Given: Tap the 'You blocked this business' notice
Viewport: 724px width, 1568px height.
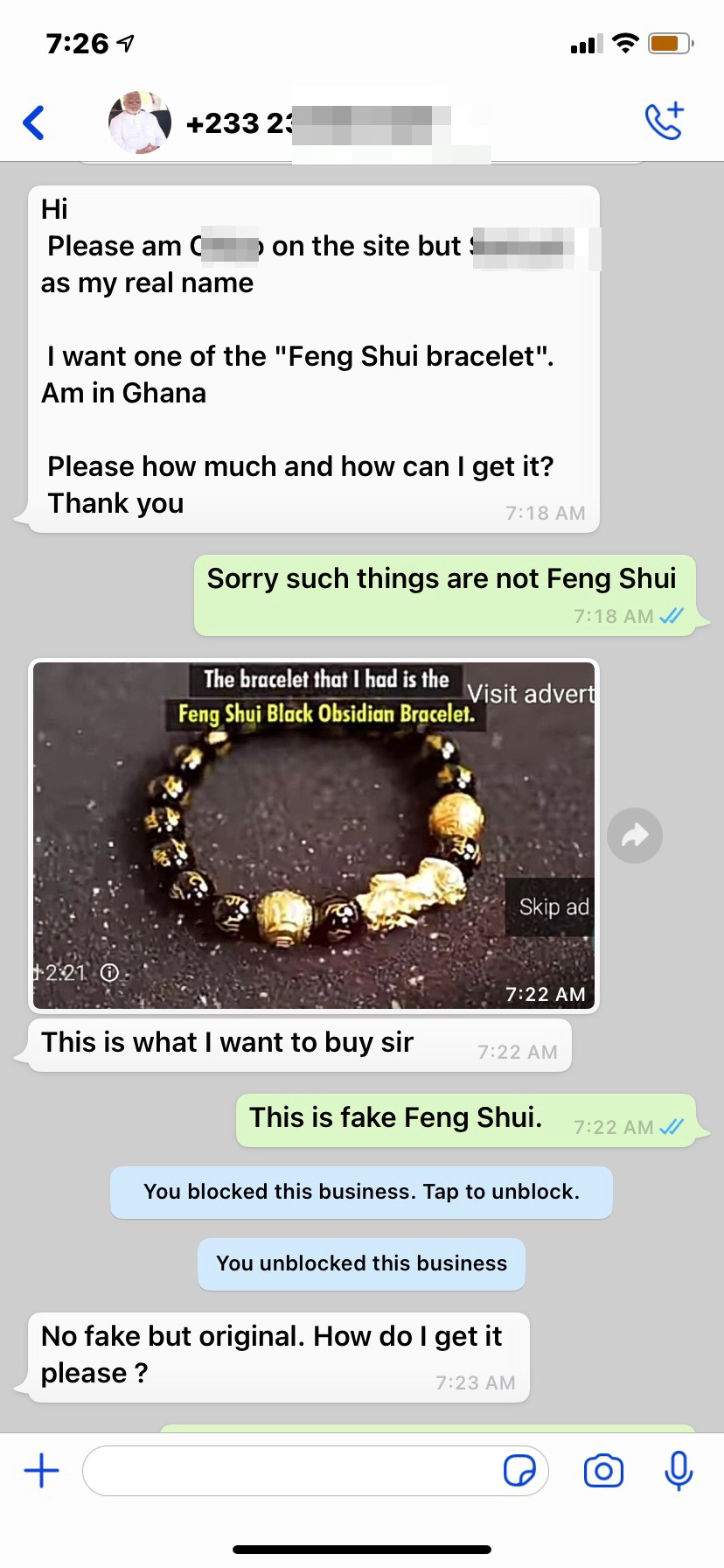Looking at the screenshot, I should [x=361, y=1192].
